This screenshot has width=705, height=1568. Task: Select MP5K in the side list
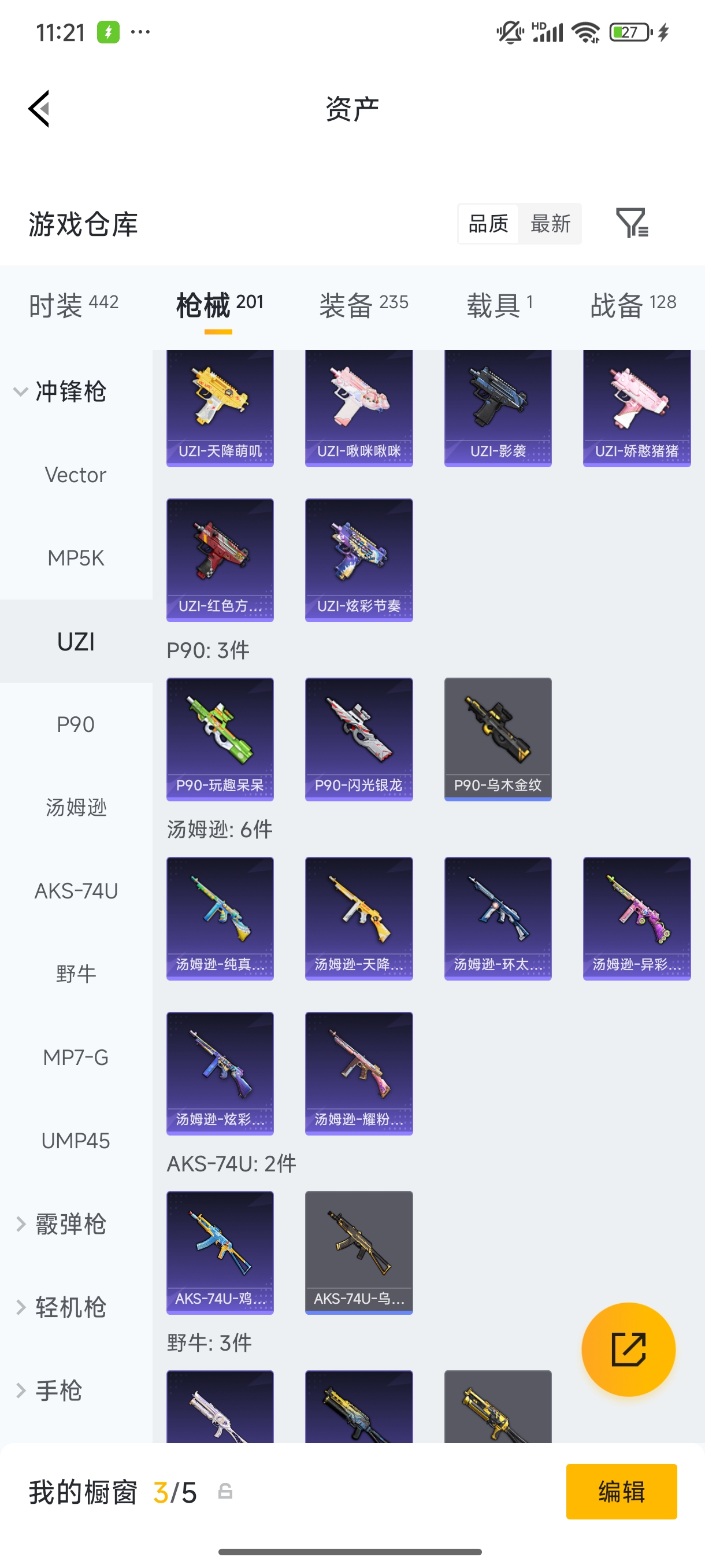[76, 558]
